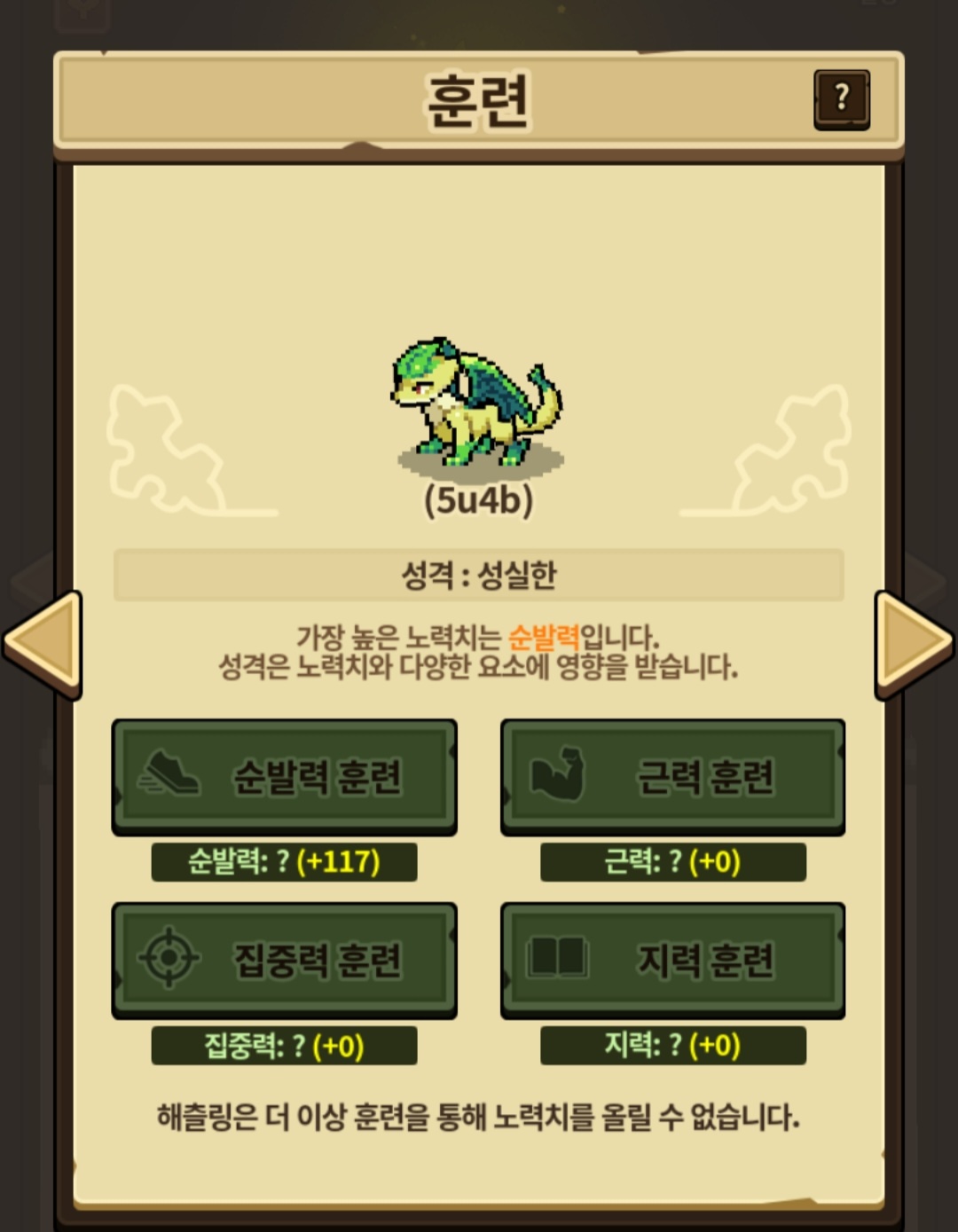Select 지력 훈련 training
The width and height of the screenshot is (958, 1232).
click(672, 960)
